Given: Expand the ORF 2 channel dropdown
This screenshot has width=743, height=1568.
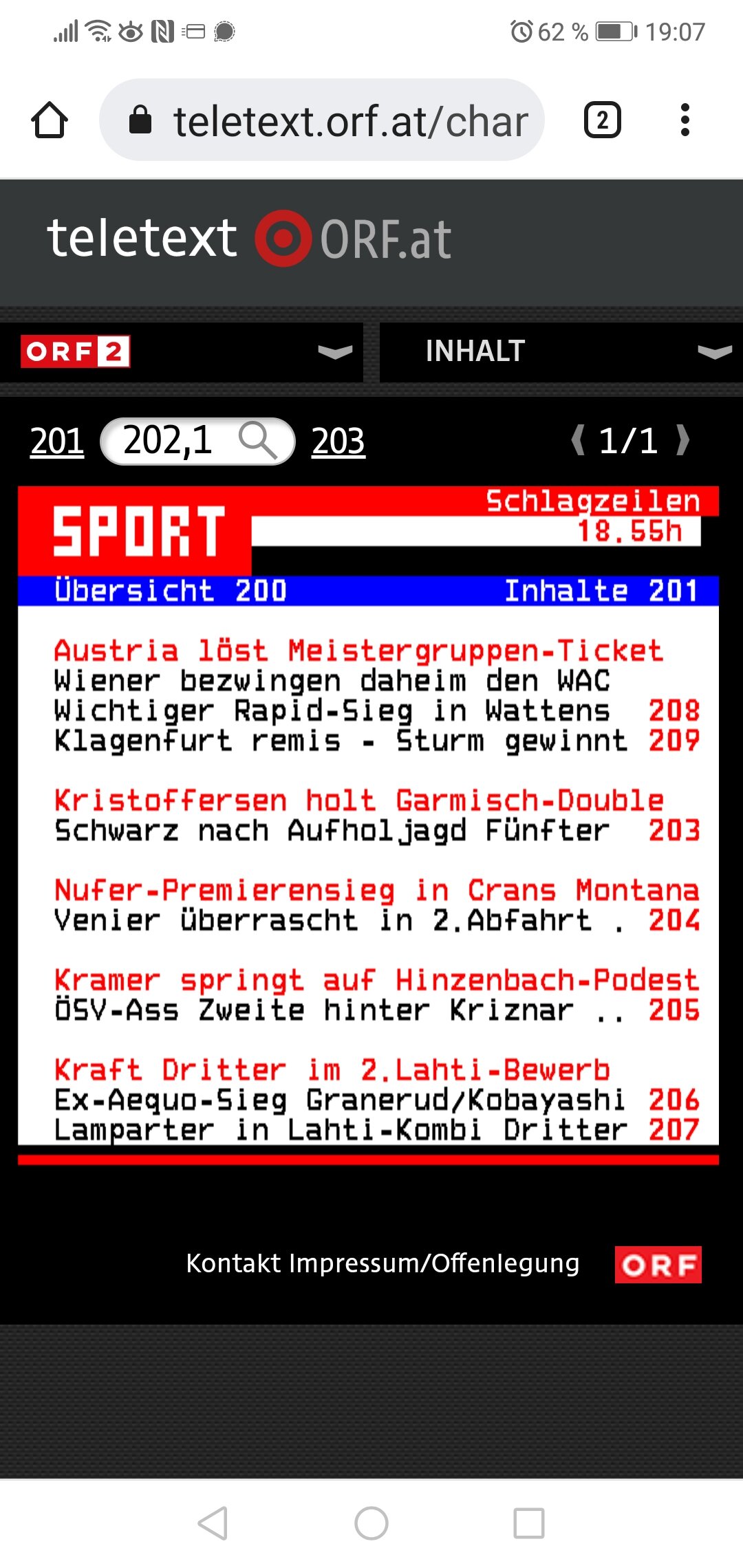Looking at the screenshot, I should (x=182, y=352).
